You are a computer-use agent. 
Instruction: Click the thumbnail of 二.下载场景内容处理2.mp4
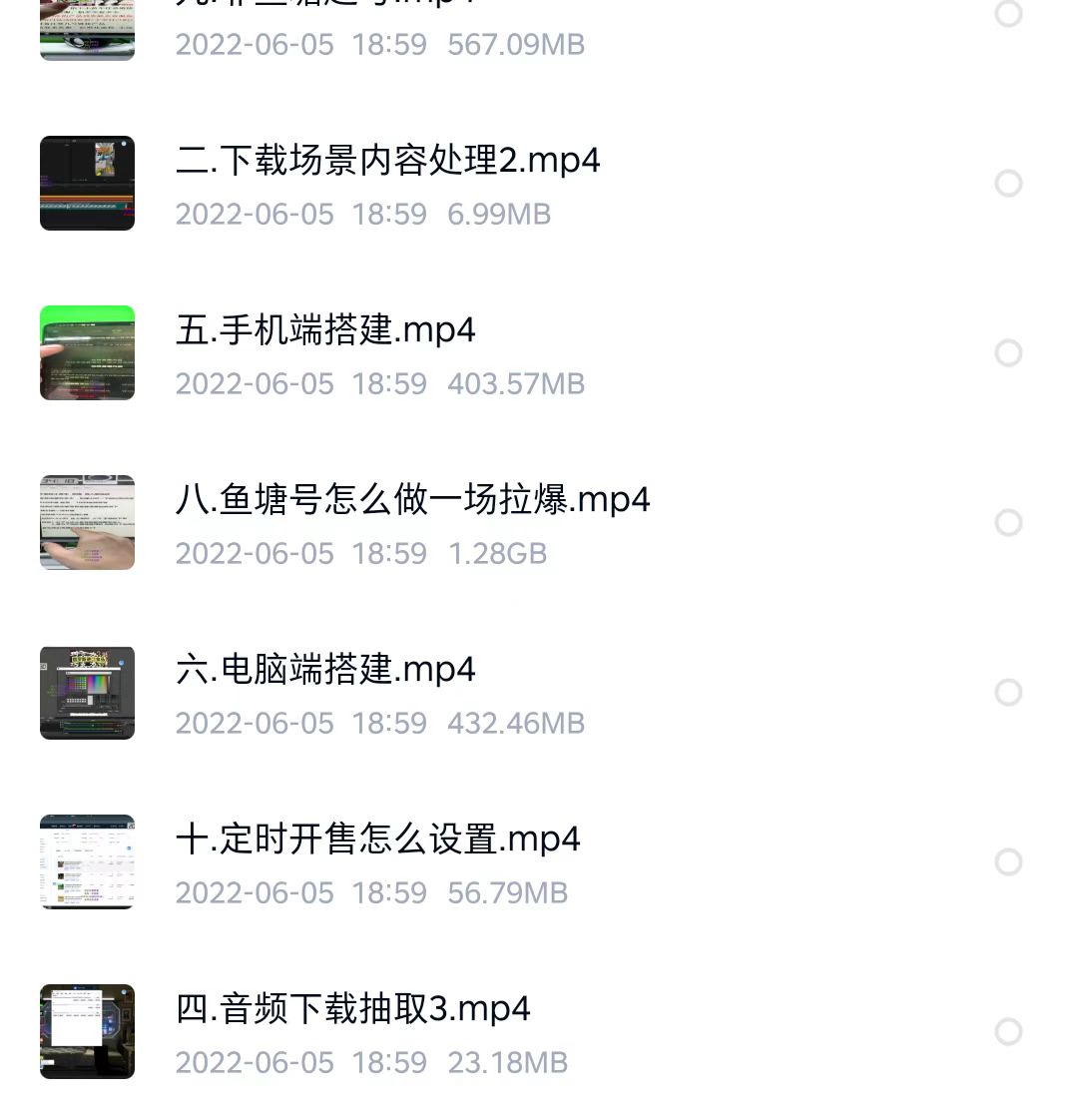click(x=87, y=184)
